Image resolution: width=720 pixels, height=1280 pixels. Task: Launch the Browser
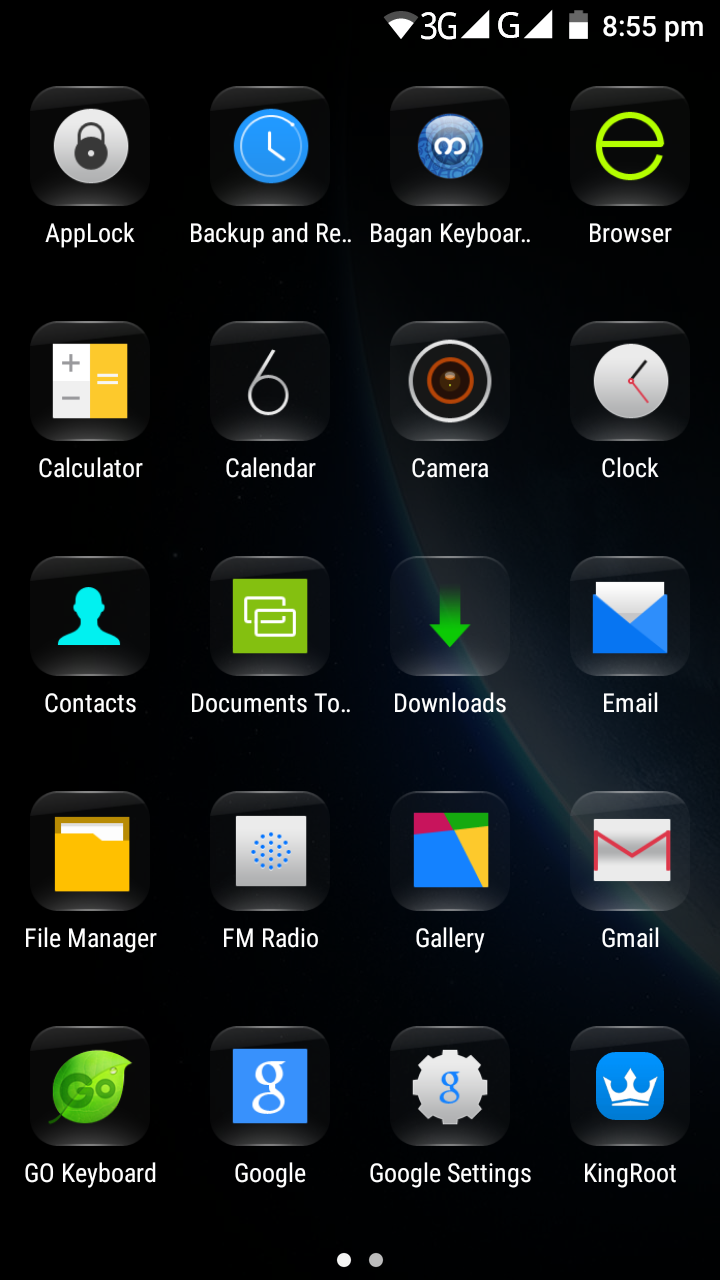(x=630, y=147)
